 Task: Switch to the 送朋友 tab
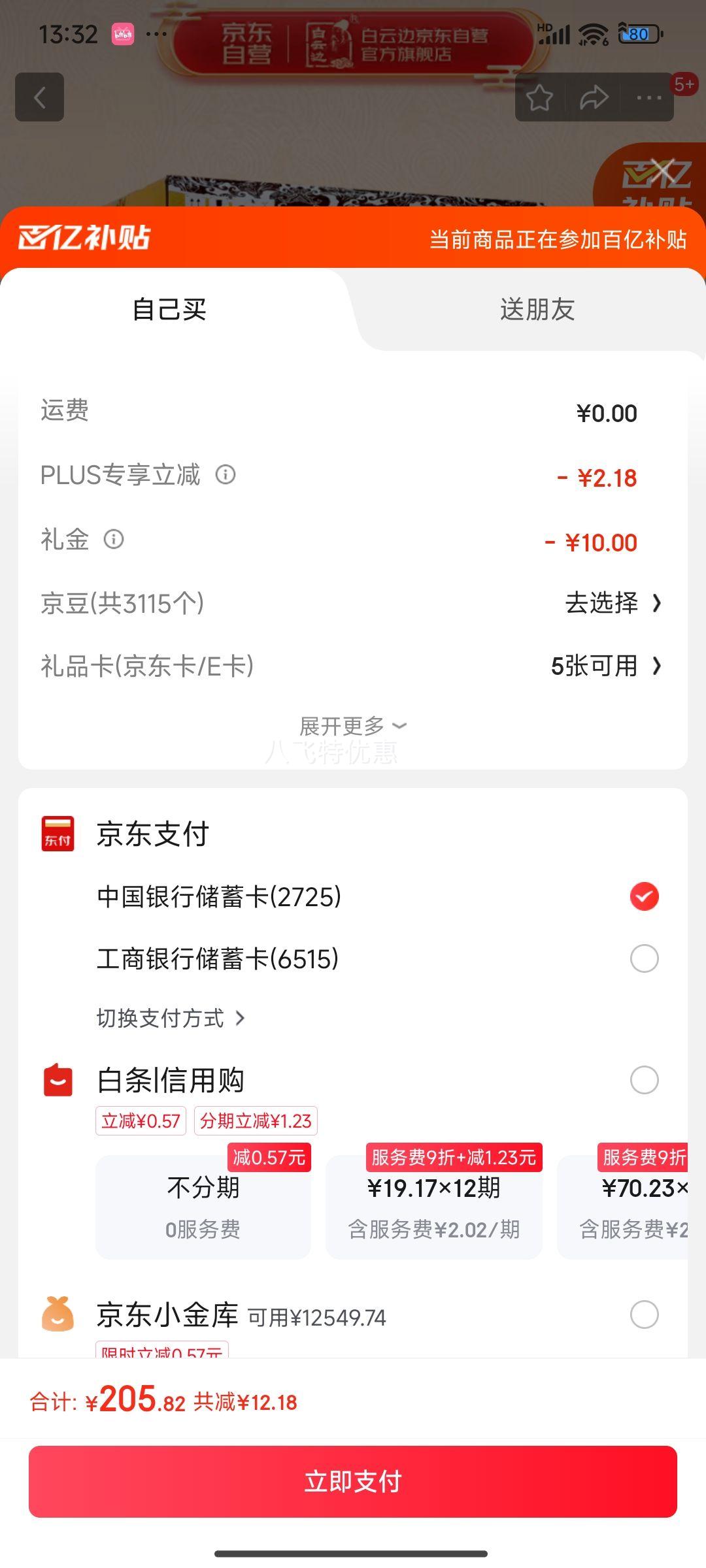pyautogui.click(x=537, y=310)
